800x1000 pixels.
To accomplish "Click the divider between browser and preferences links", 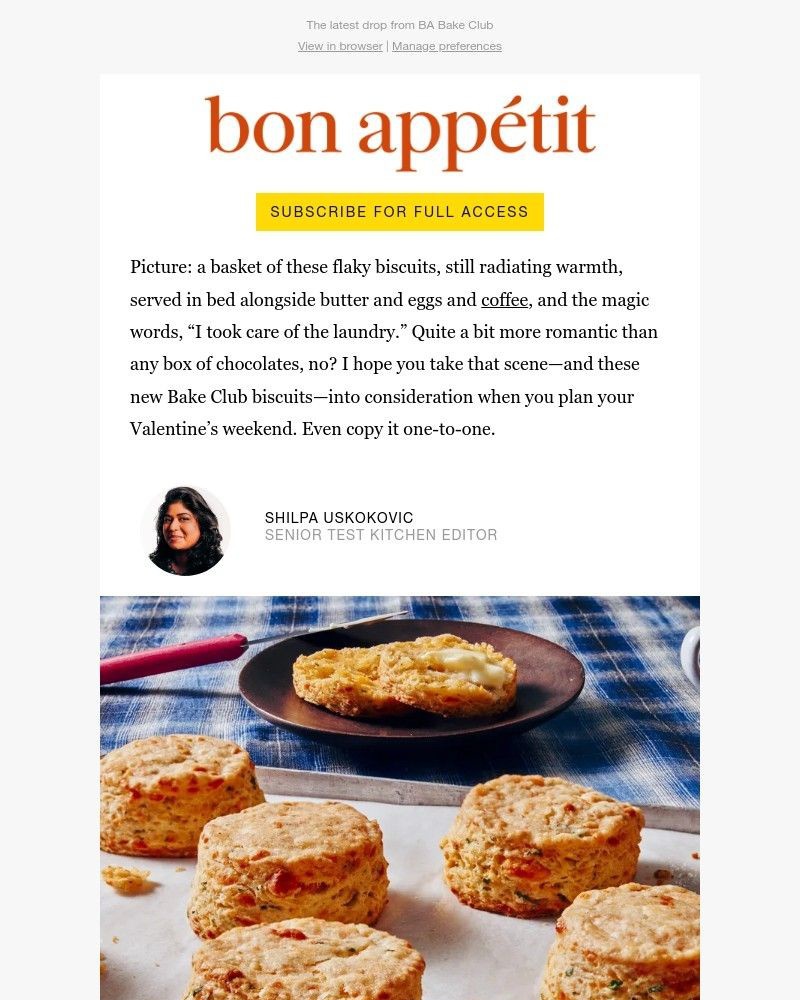I will tap(387, 46).
